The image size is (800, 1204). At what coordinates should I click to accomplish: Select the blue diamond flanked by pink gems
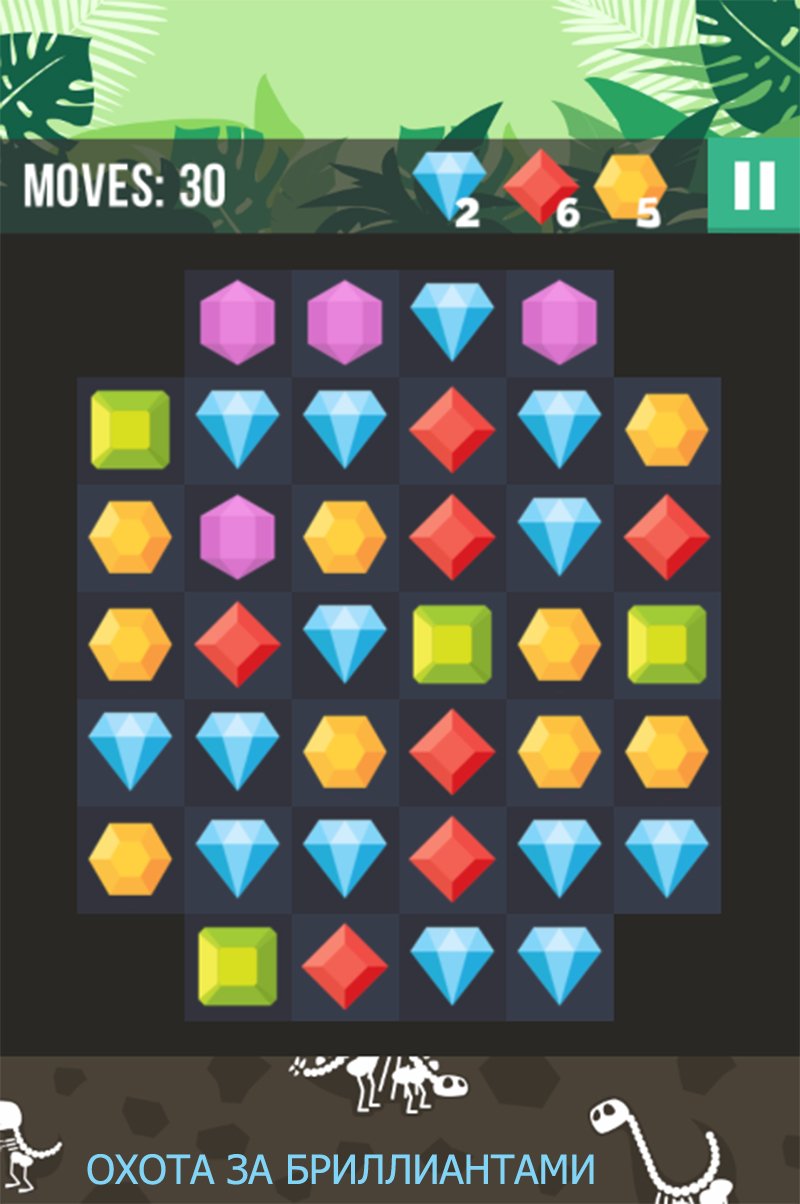(x=453, y=321)
